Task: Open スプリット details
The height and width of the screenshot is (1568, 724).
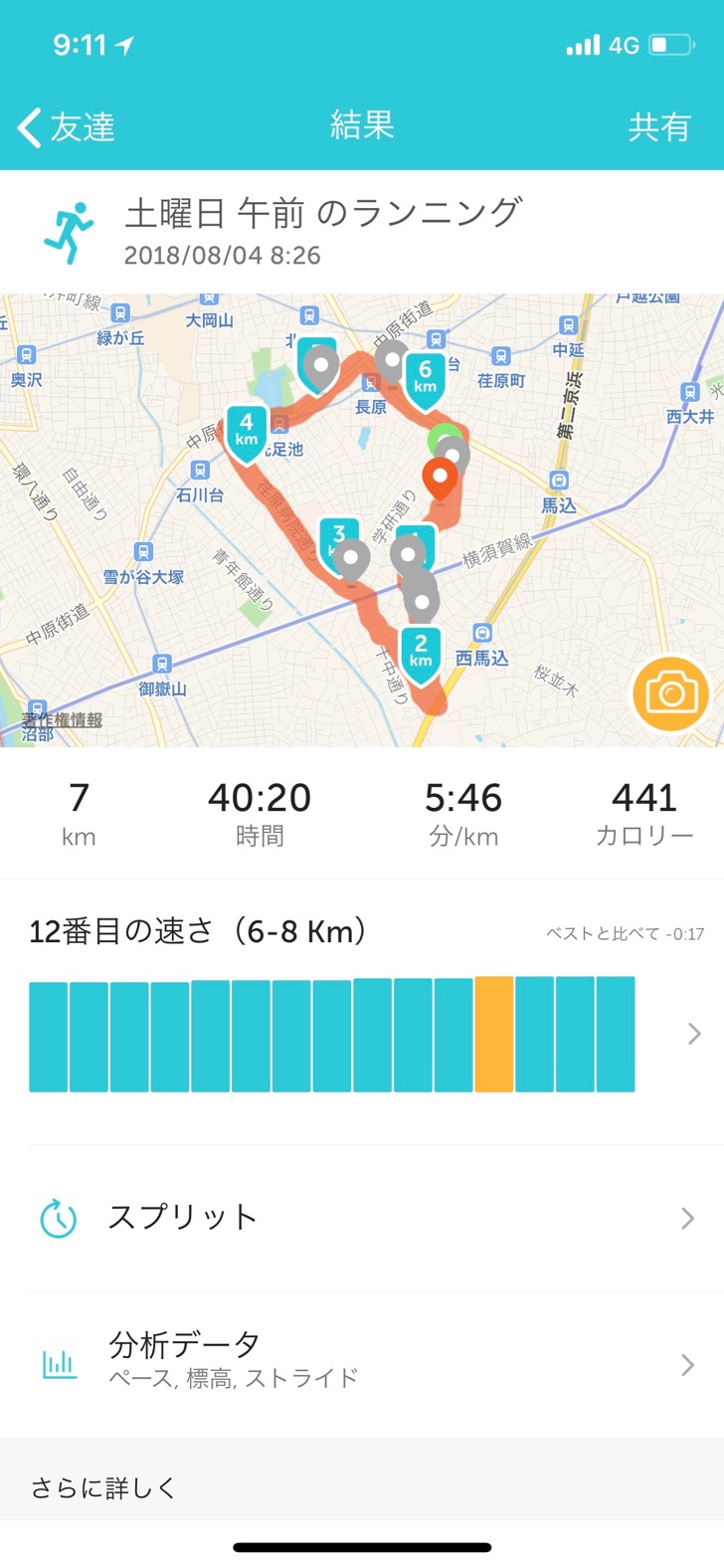Action: pyautogui.click(x=362, y=1218)
